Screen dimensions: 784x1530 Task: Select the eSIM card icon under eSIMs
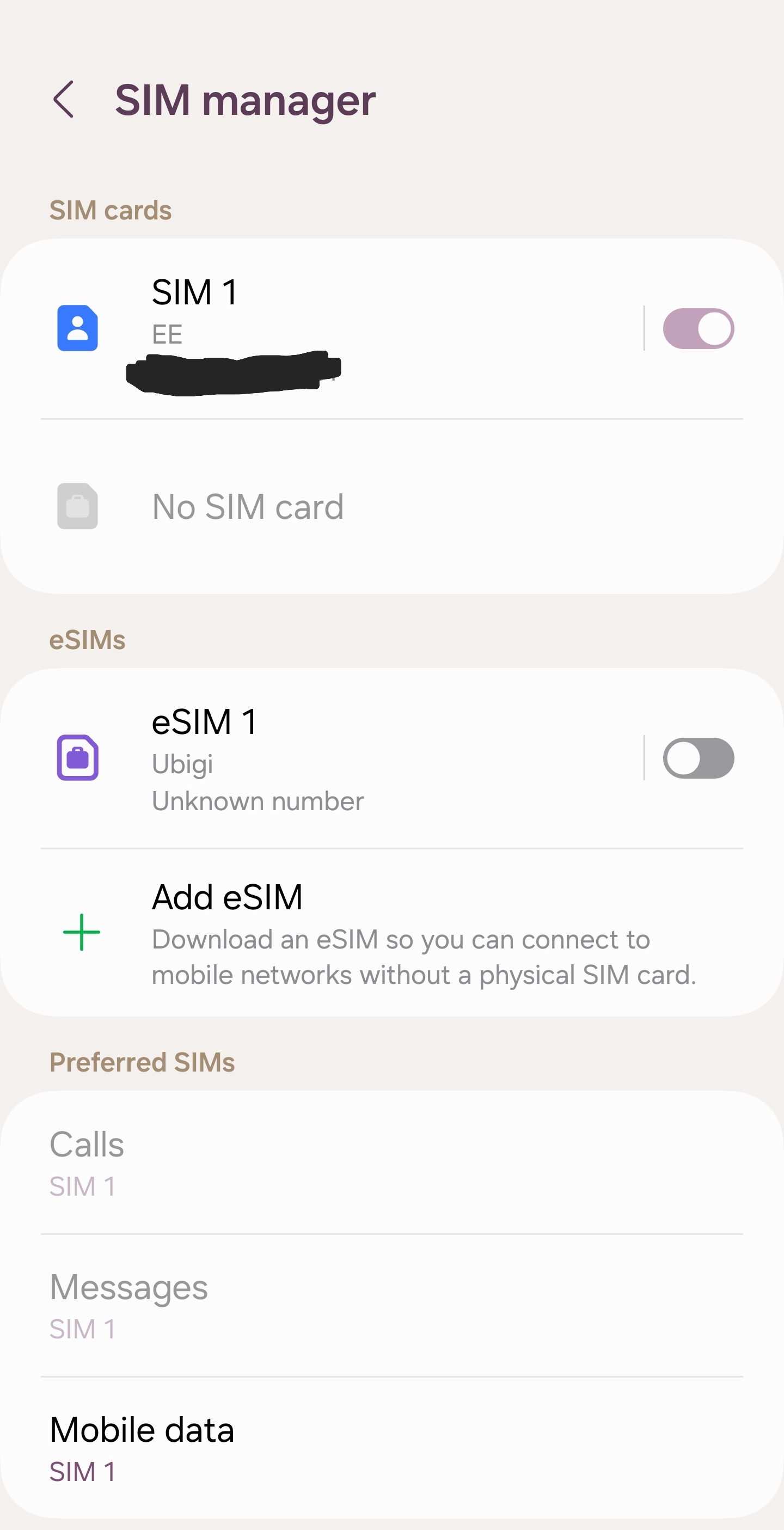(77, 758)
